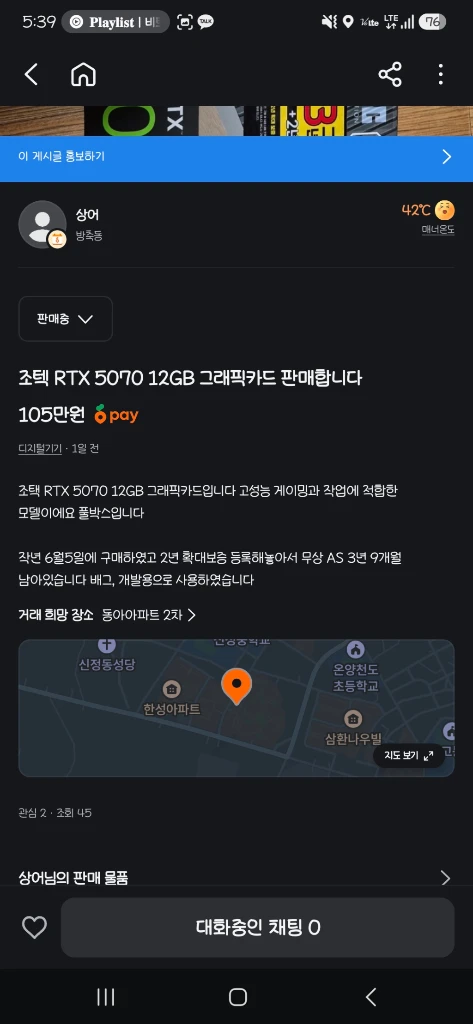Open the overflow menu
473x1024 pixels.
click(441, 74)
